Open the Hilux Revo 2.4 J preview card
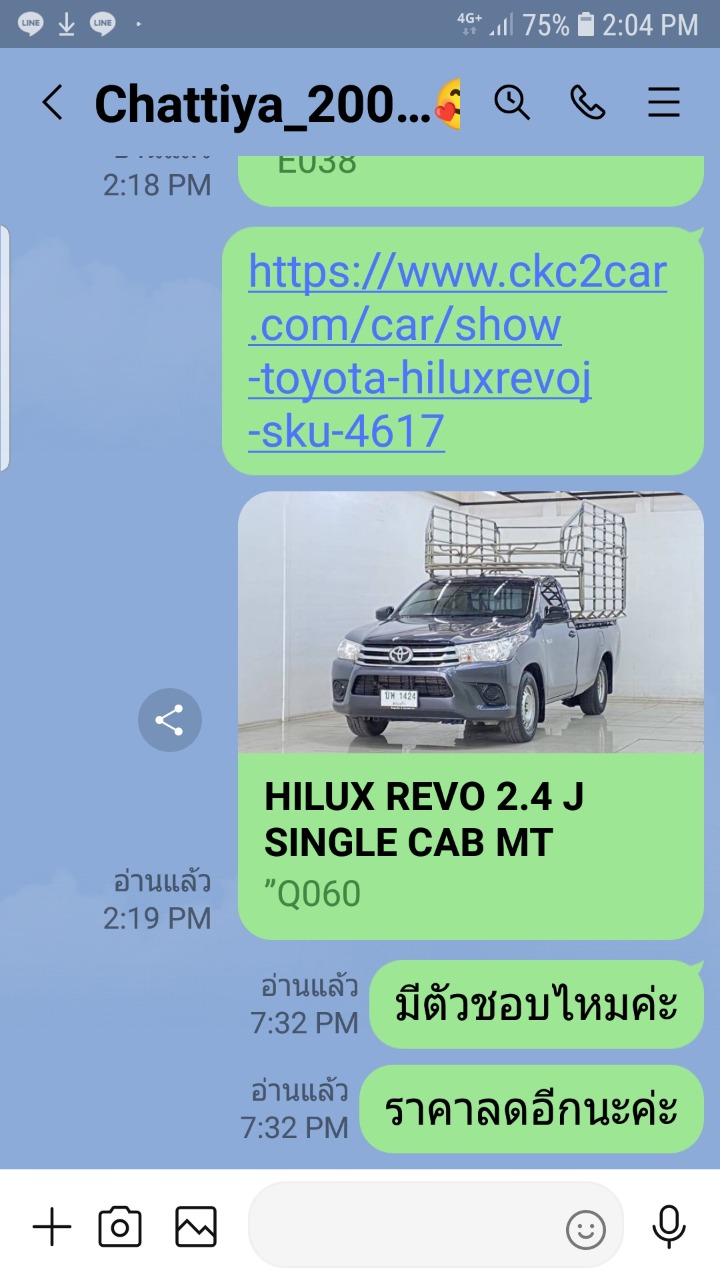This screenshot has width=720, height=1280. 471,715
